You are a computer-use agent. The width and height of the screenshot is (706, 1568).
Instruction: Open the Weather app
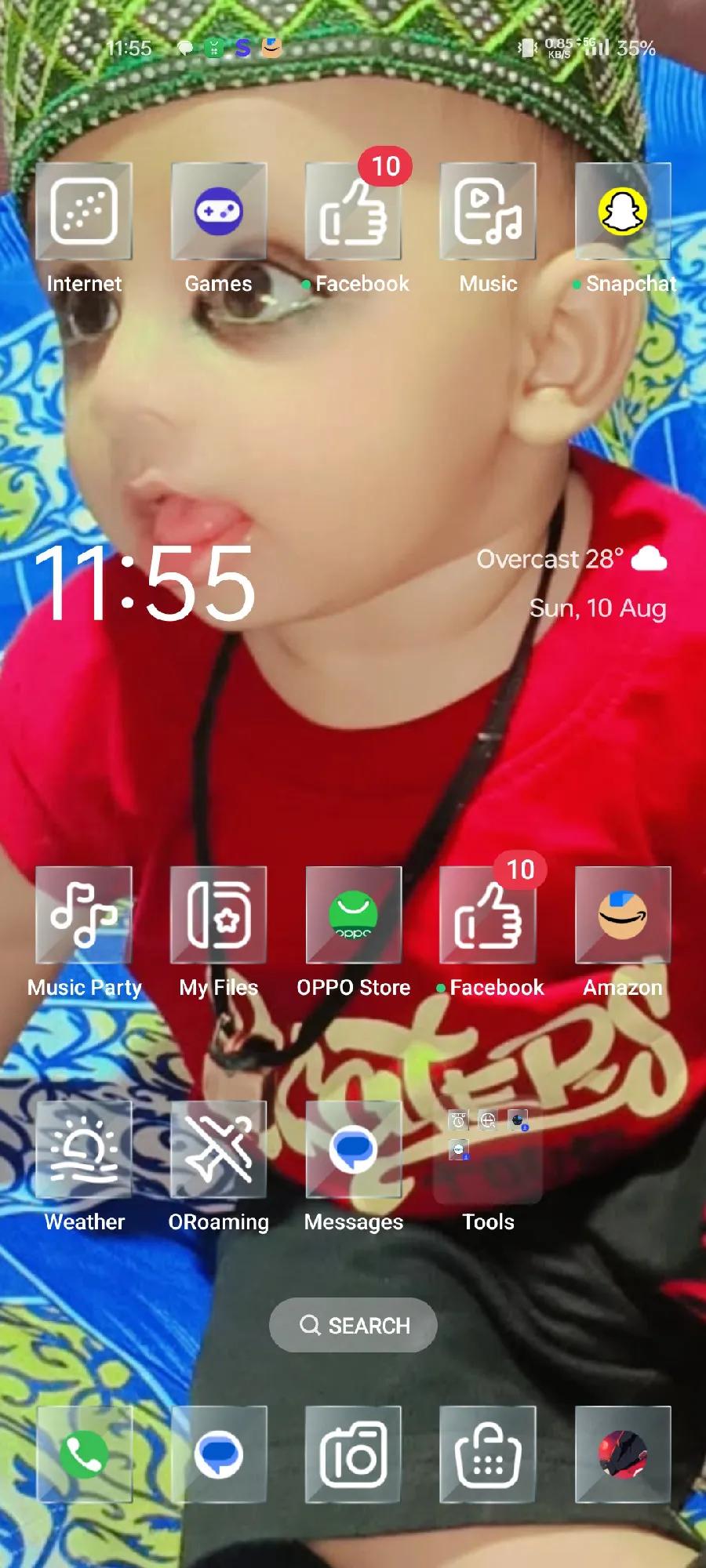84,1149
